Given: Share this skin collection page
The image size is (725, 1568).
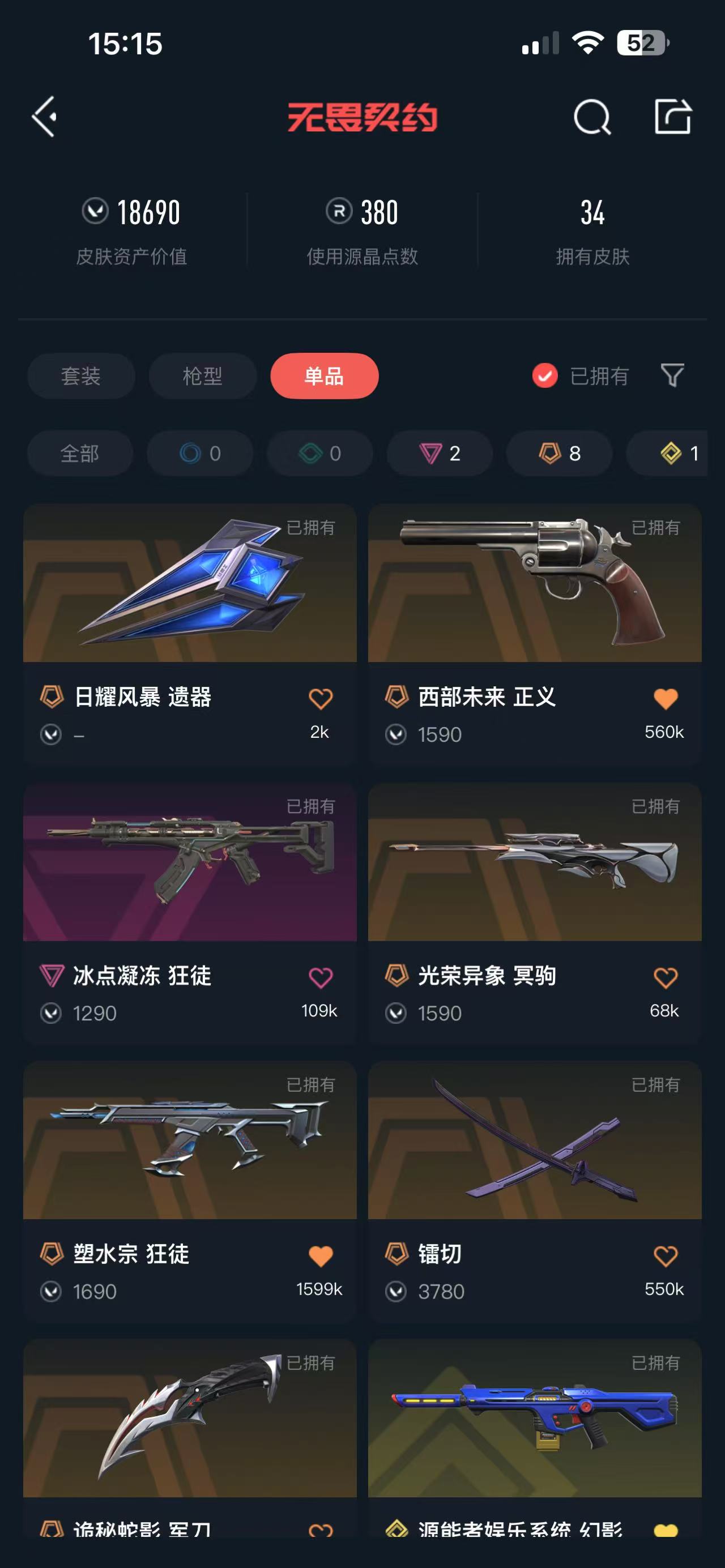Looking at the screenshot, I should (x=673, y=116).
